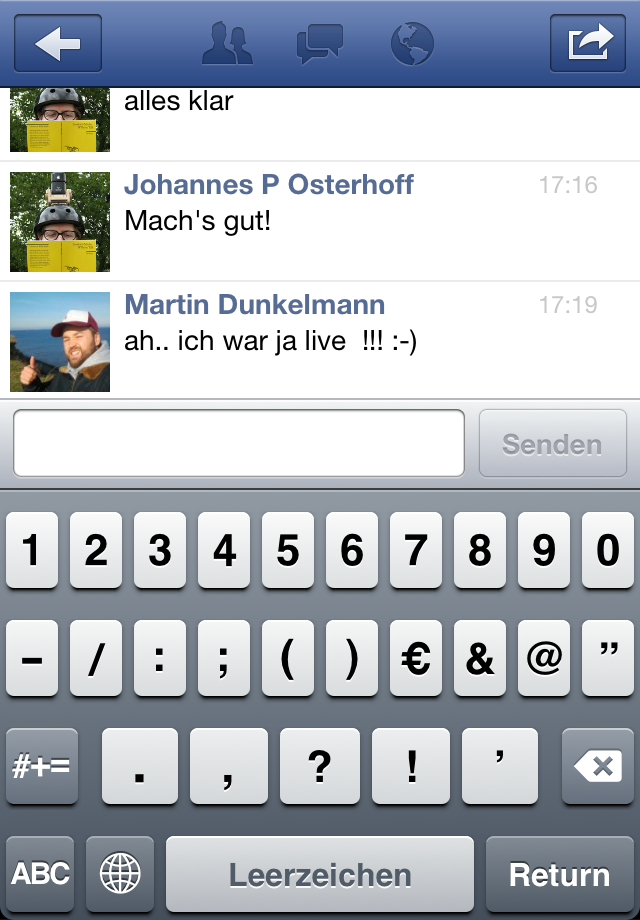Open Johannes P Osterhoff's profile name
Image resolution: width=640 pixels, height=920 pixels.
pos(268,184)
